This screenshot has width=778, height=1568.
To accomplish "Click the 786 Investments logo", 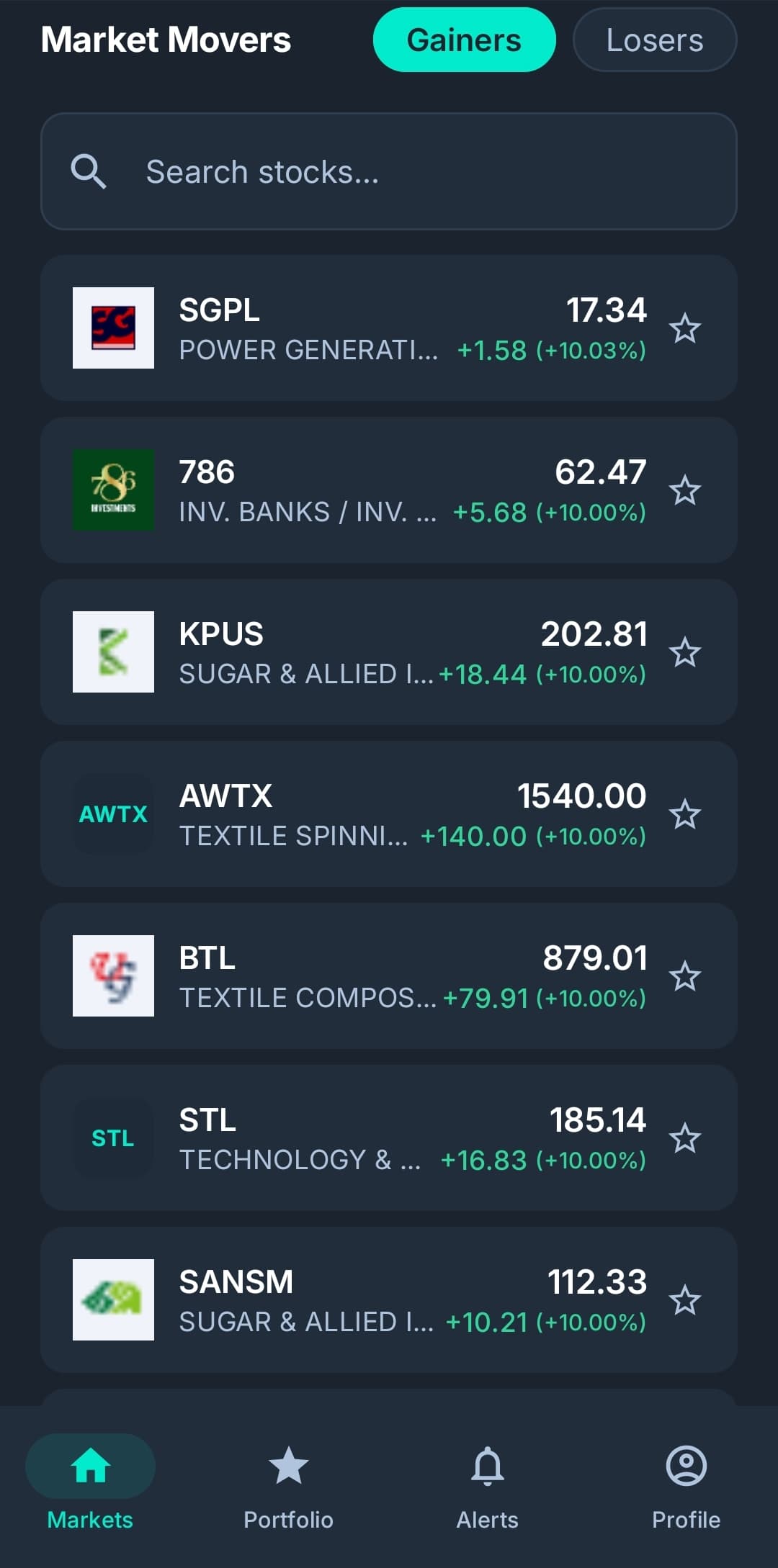I will click(x=113, y=489).
